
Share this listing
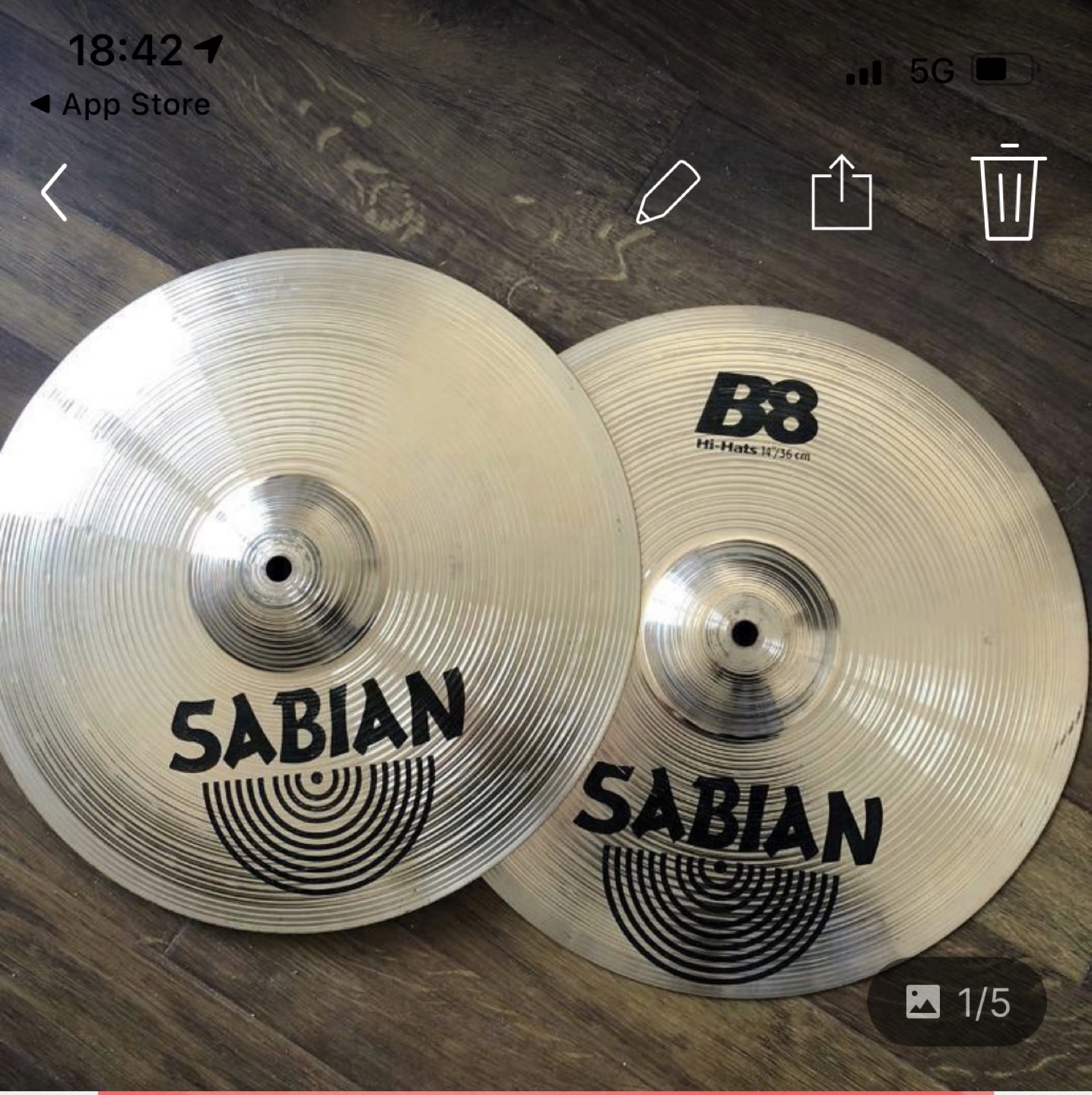pos(841,192)
